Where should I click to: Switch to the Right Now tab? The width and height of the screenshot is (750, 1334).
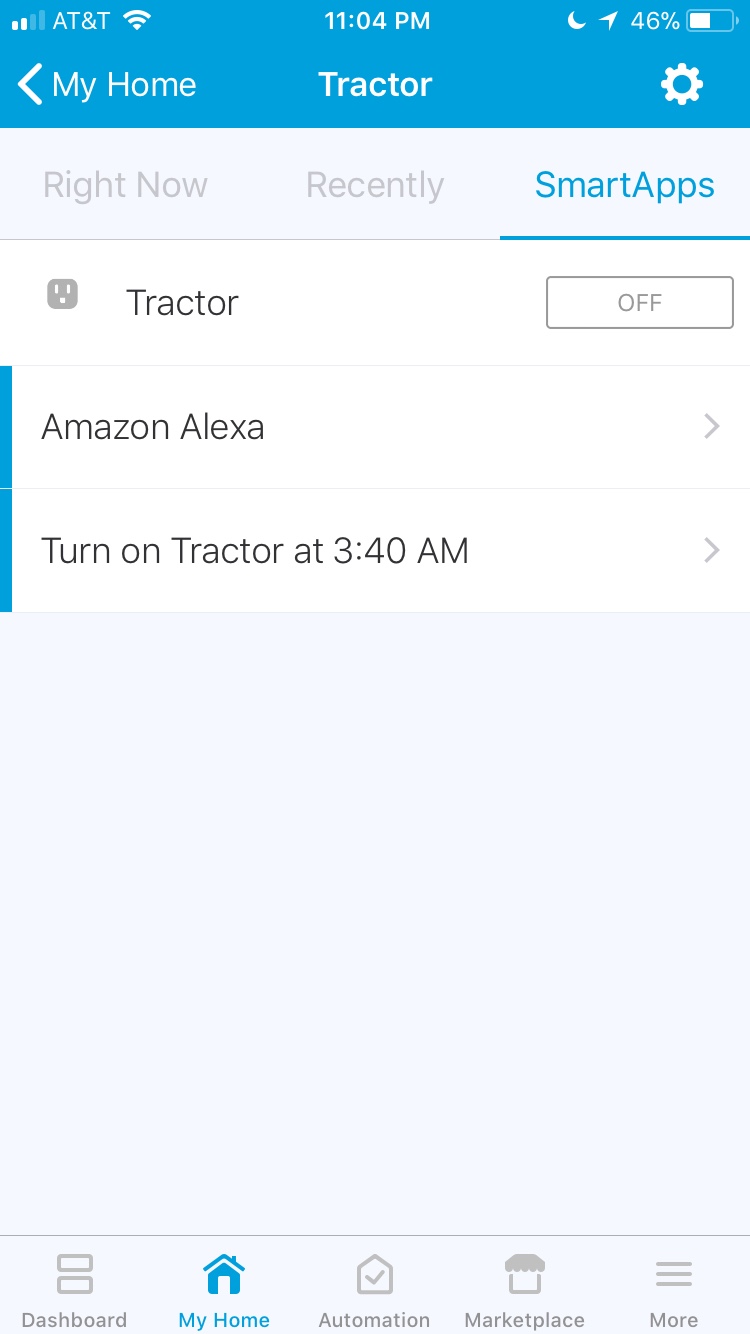[125, 185]
